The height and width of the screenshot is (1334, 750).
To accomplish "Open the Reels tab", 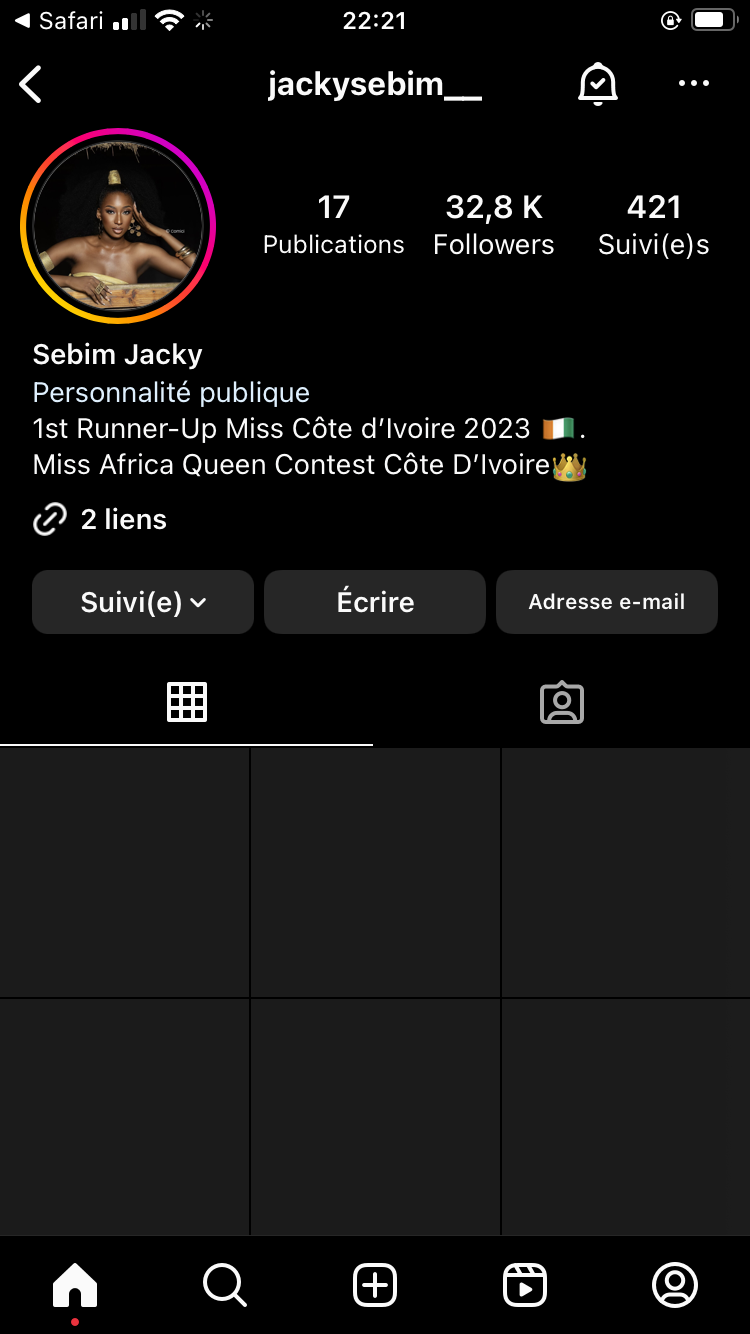I will pos(525,1285).
